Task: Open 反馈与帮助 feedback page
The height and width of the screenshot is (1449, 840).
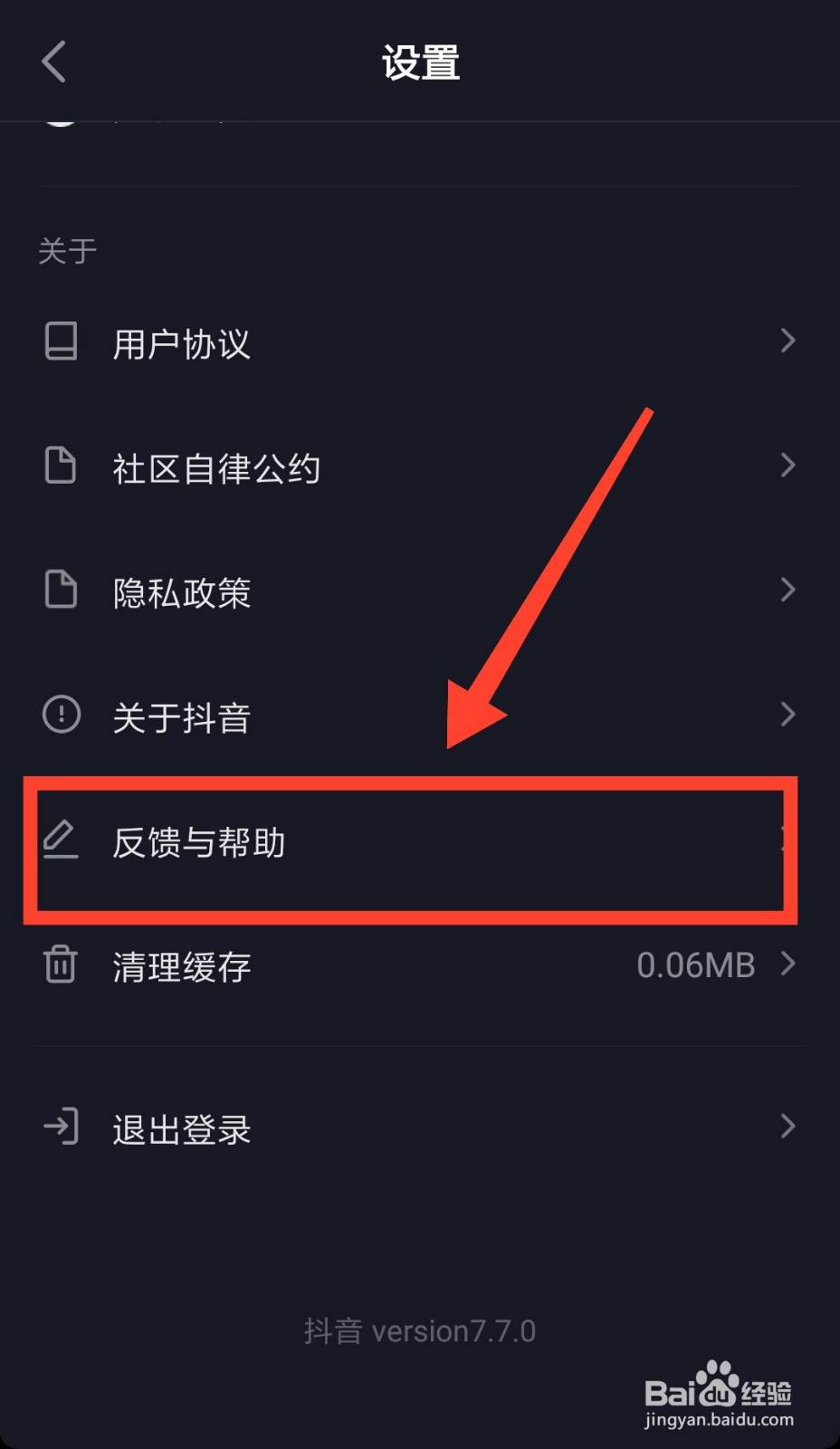Action: pos(198,841)
